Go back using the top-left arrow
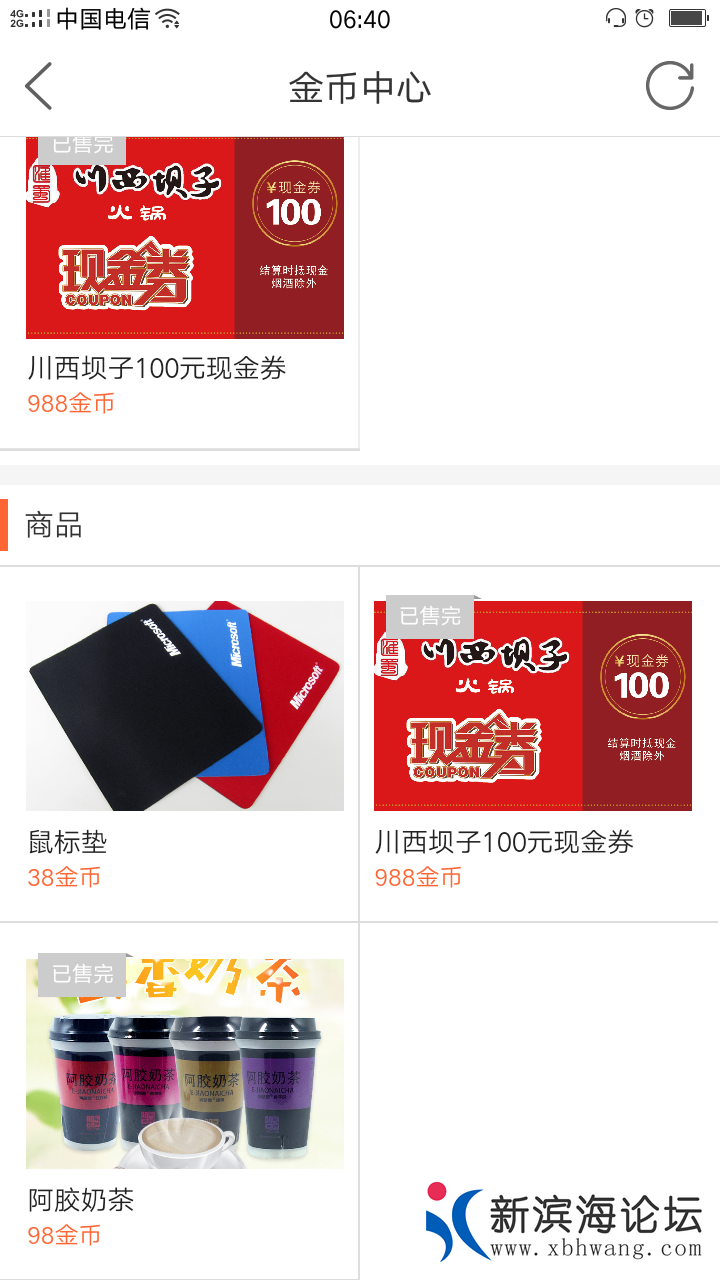 (39, 87)
